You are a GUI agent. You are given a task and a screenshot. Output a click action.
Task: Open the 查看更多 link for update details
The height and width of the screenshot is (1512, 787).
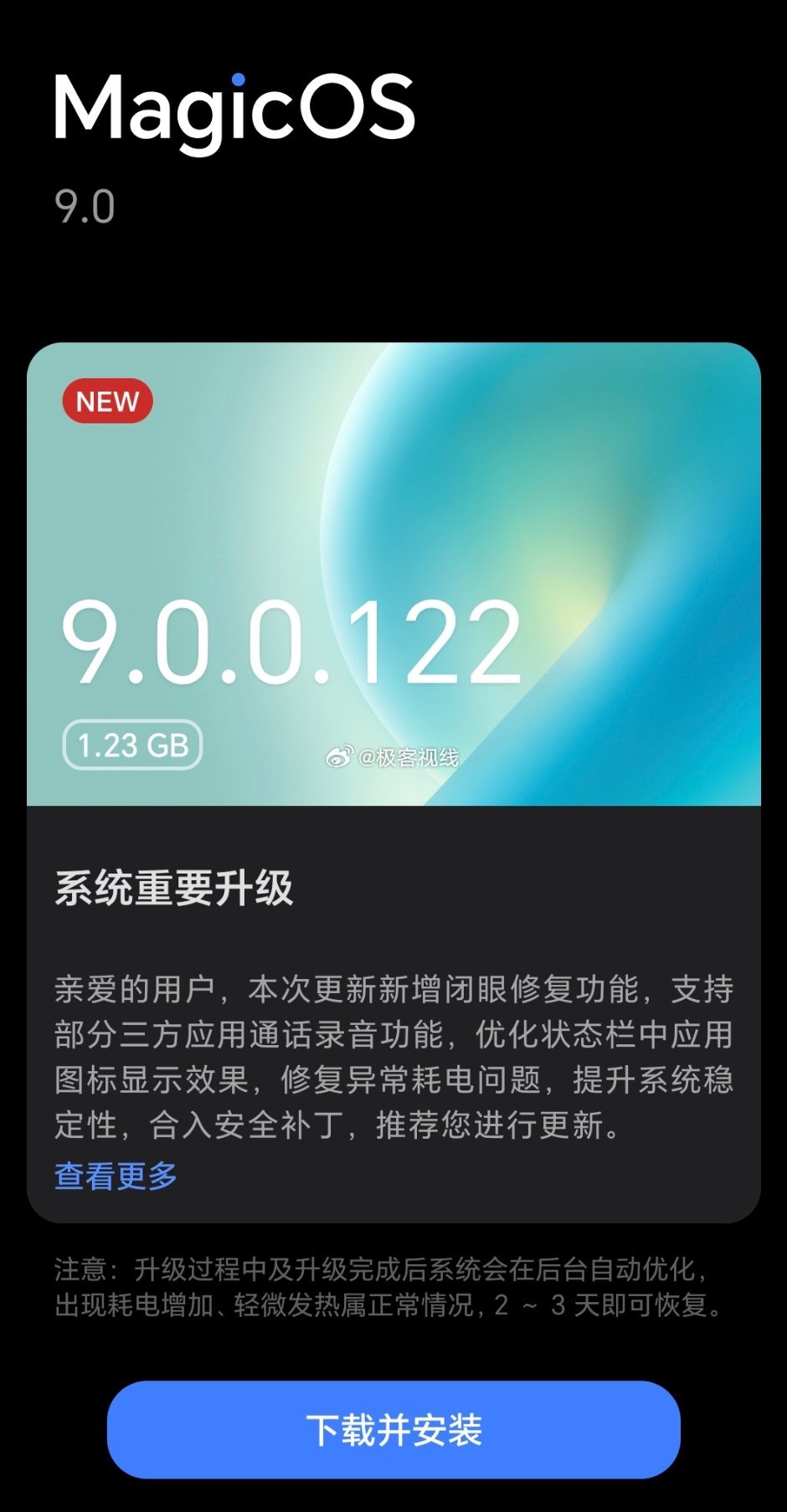(116, 1176)
